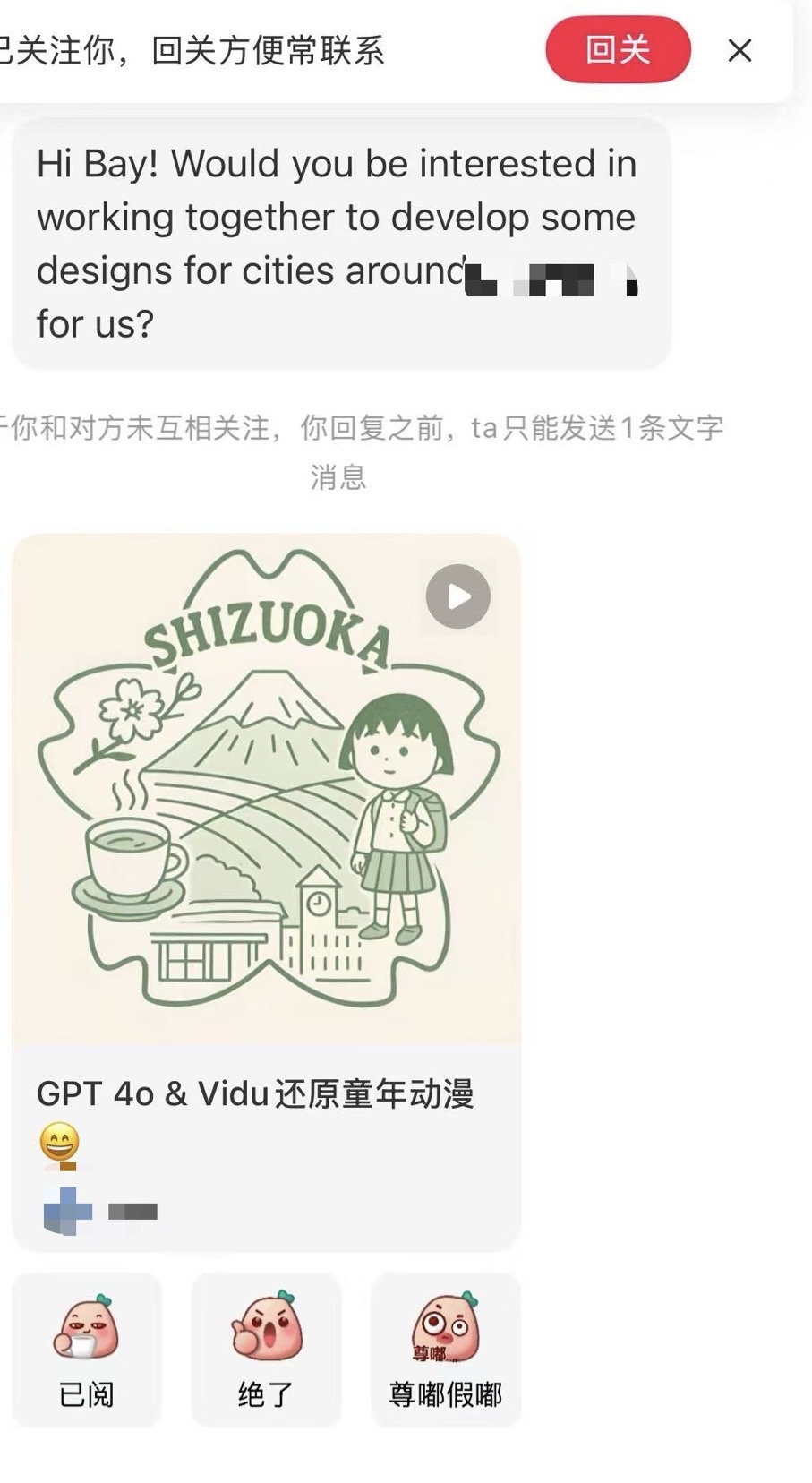Play the Shizuoka video
The image size is (812, 1483).
(457, 596)
